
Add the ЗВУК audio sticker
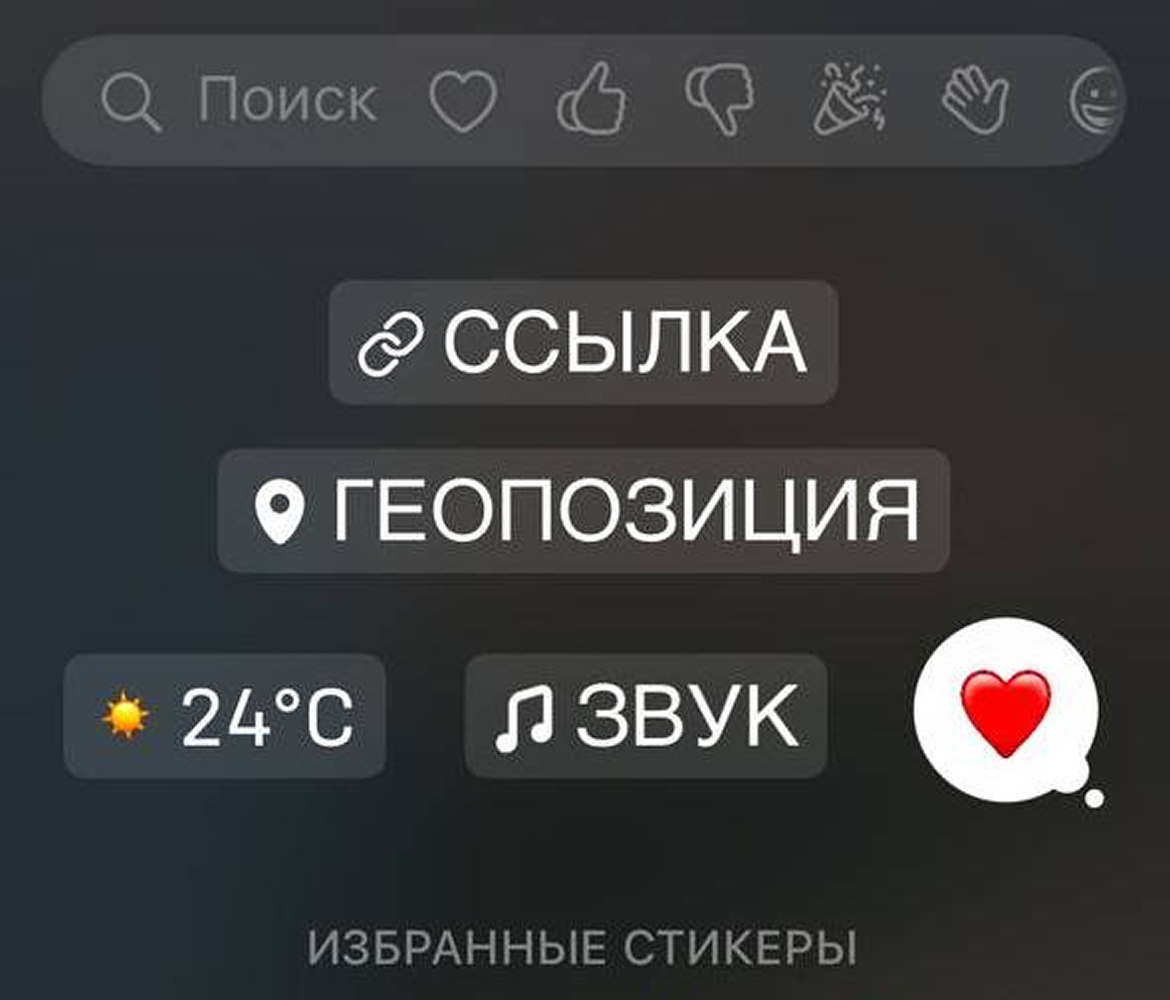coord(646,716)
